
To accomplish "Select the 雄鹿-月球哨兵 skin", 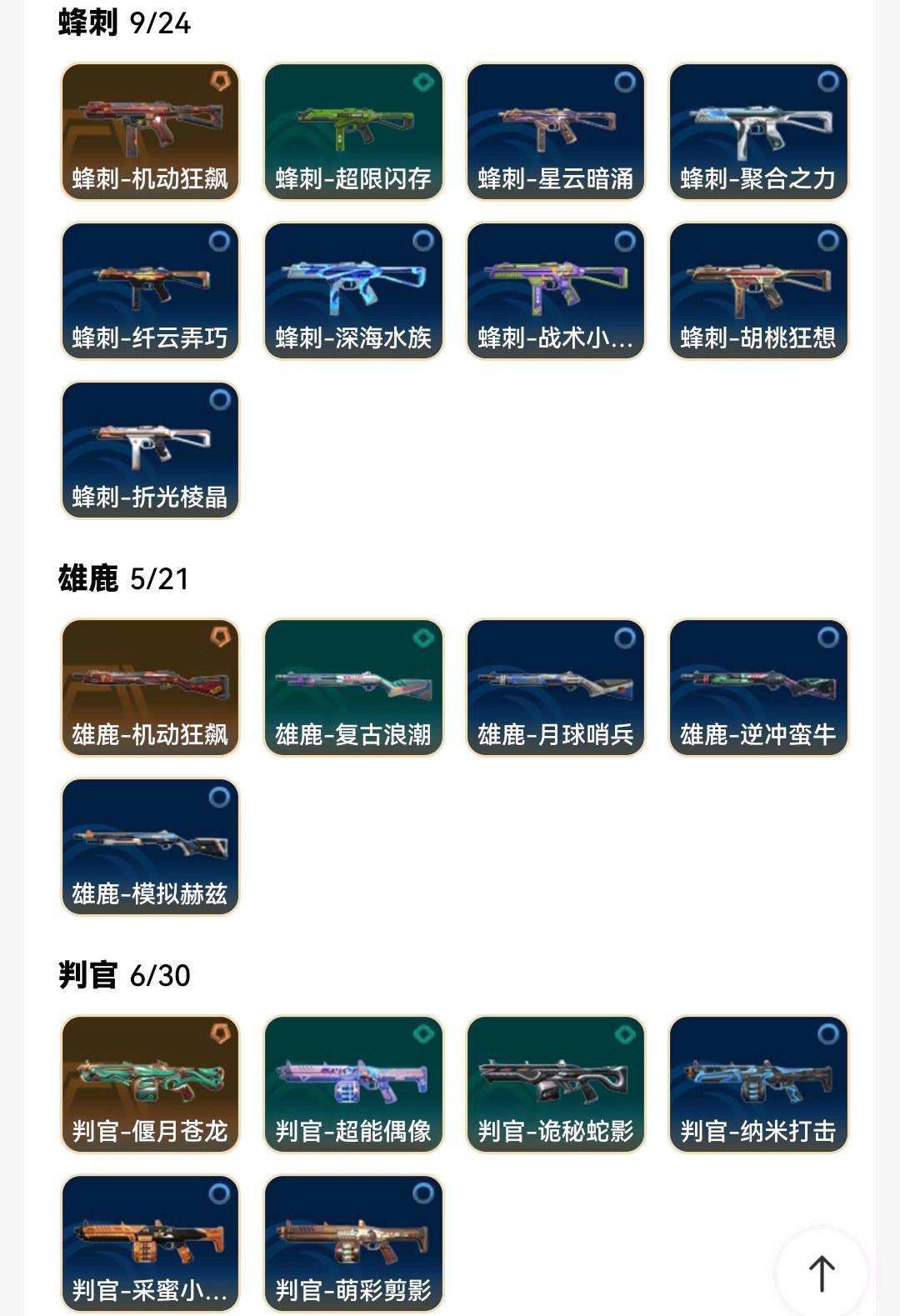I will (x=556, y=688).
